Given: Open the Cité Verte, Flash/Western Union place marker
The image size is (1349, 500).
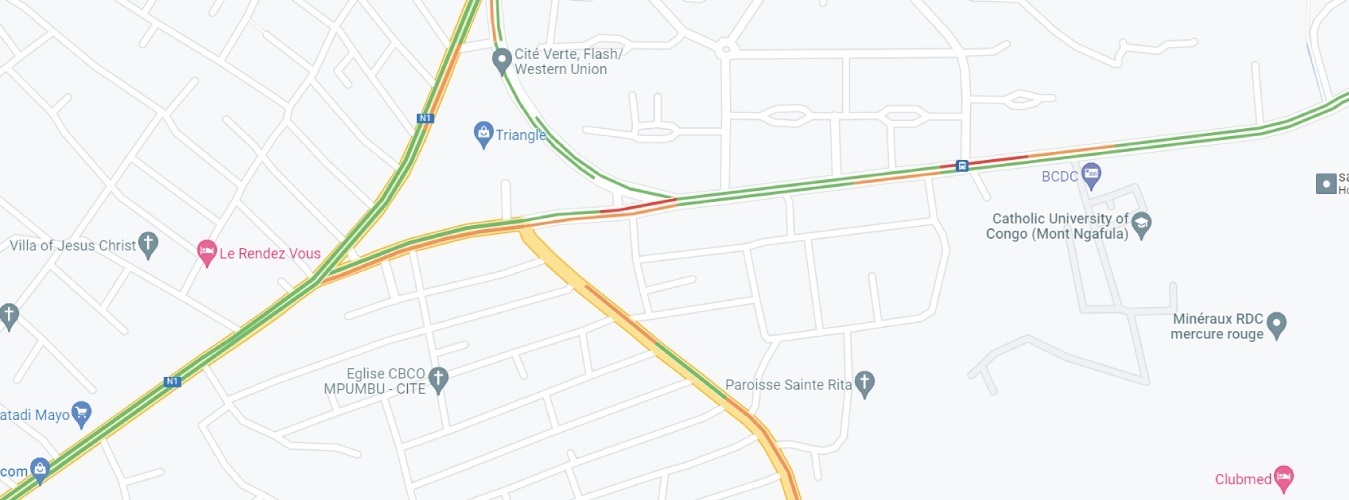Looking at the screenshot, I should [503, 61].
